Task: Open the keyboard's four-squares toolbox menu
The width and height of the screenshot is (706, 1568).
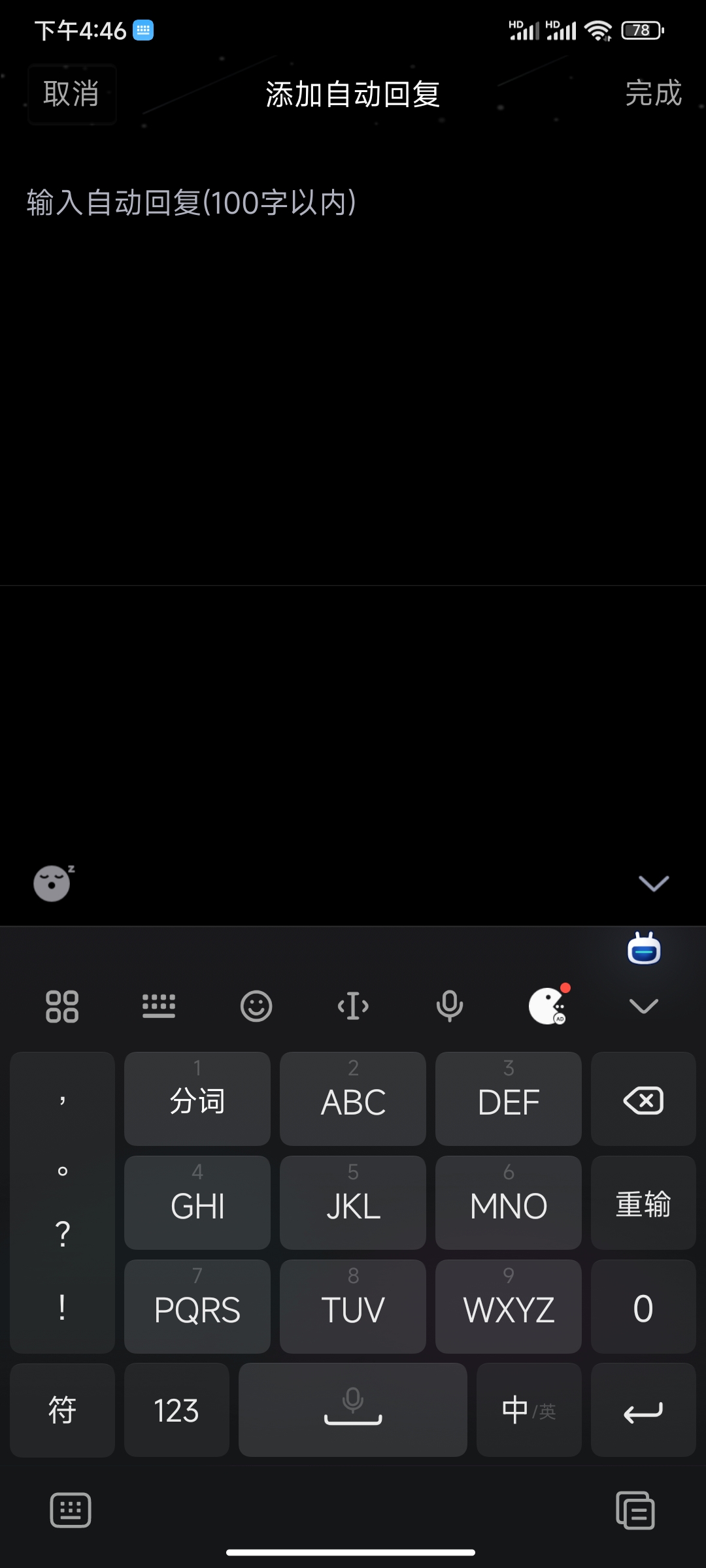Action: 62,1006
